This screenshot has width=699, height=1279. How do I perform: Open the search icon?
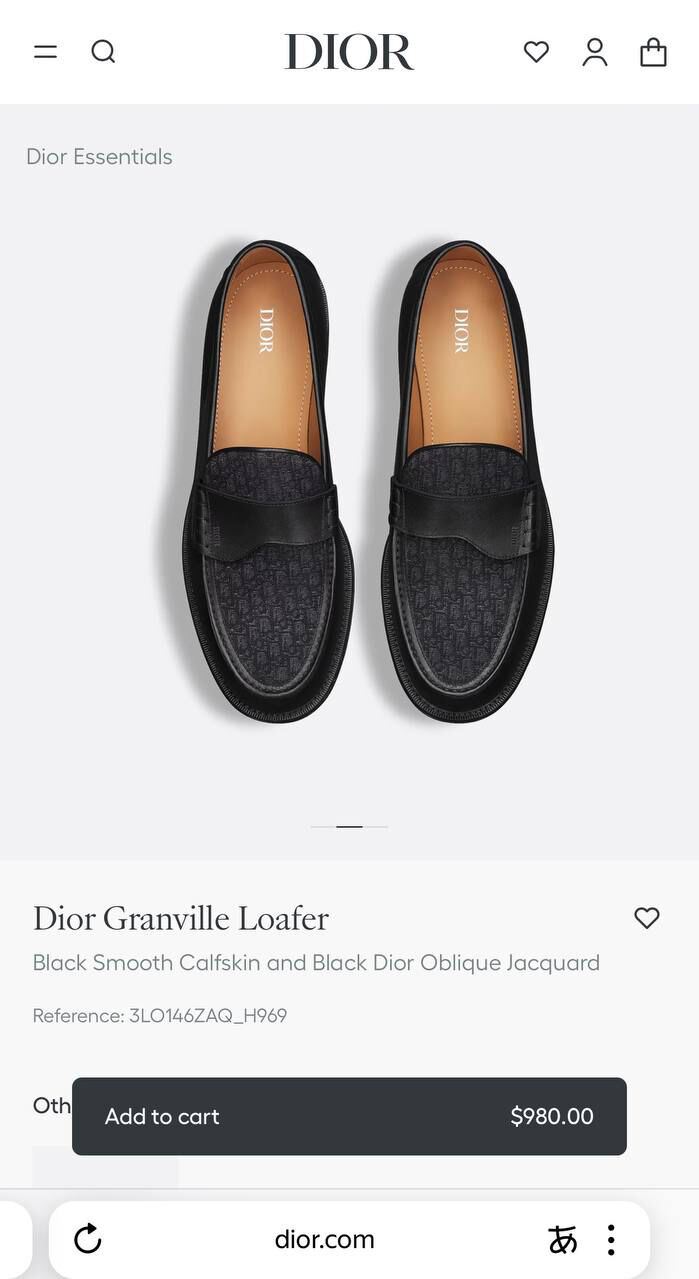(103, 51)
